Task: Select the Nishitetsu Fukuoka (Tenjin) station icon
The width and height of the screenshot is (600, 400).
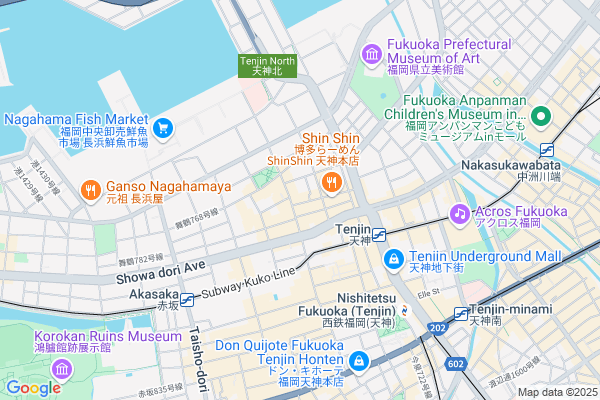Action: (405, 311)
